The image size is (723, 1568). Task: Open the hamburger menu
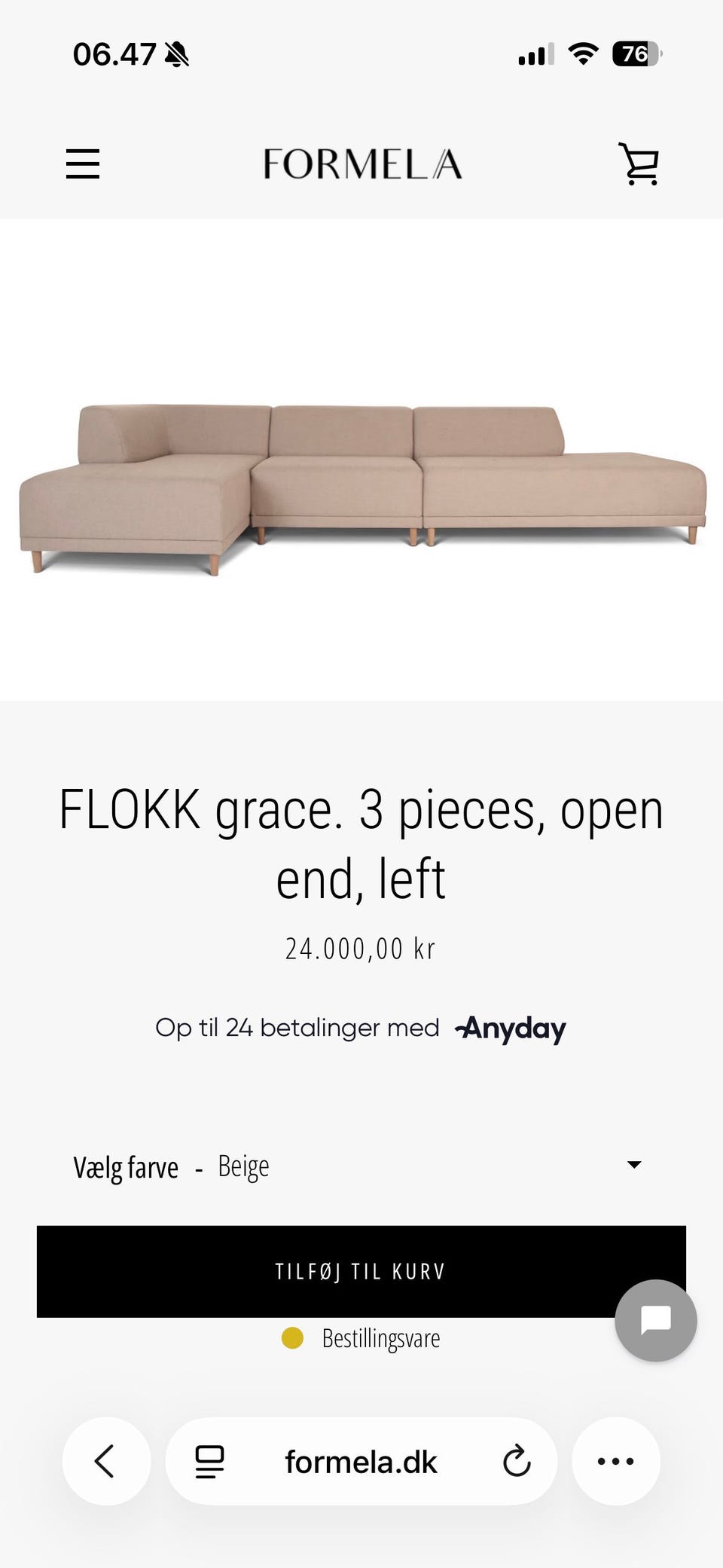pos(82,164)
